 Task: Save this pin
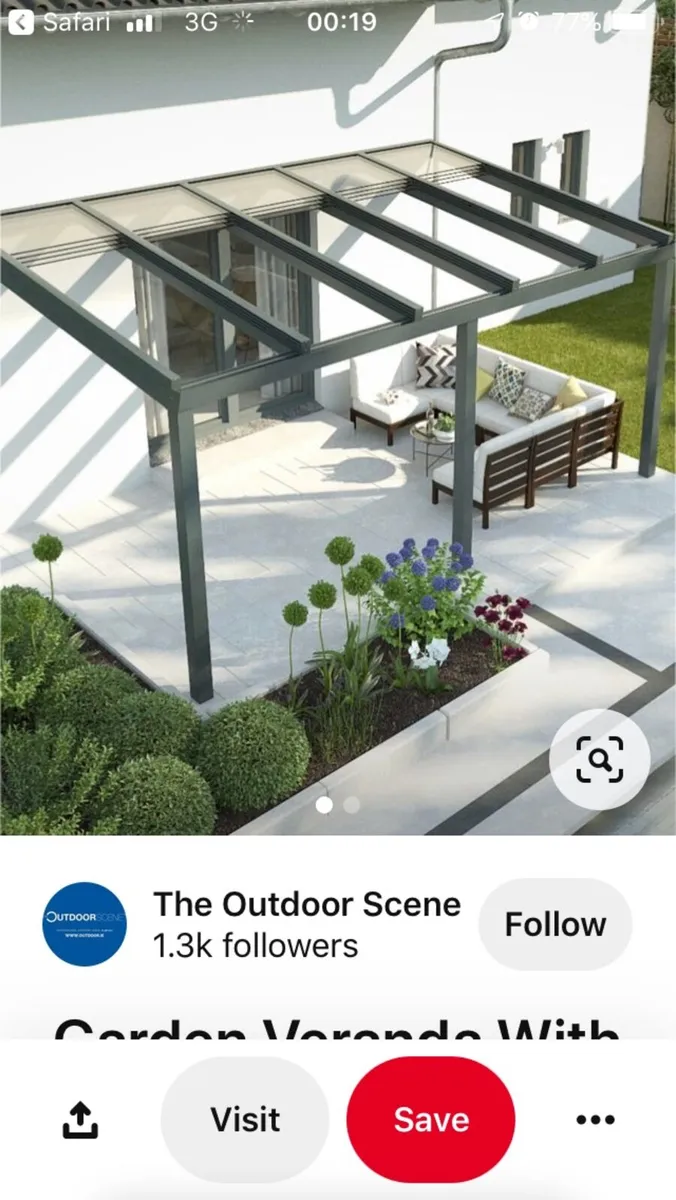(431, 1120)
